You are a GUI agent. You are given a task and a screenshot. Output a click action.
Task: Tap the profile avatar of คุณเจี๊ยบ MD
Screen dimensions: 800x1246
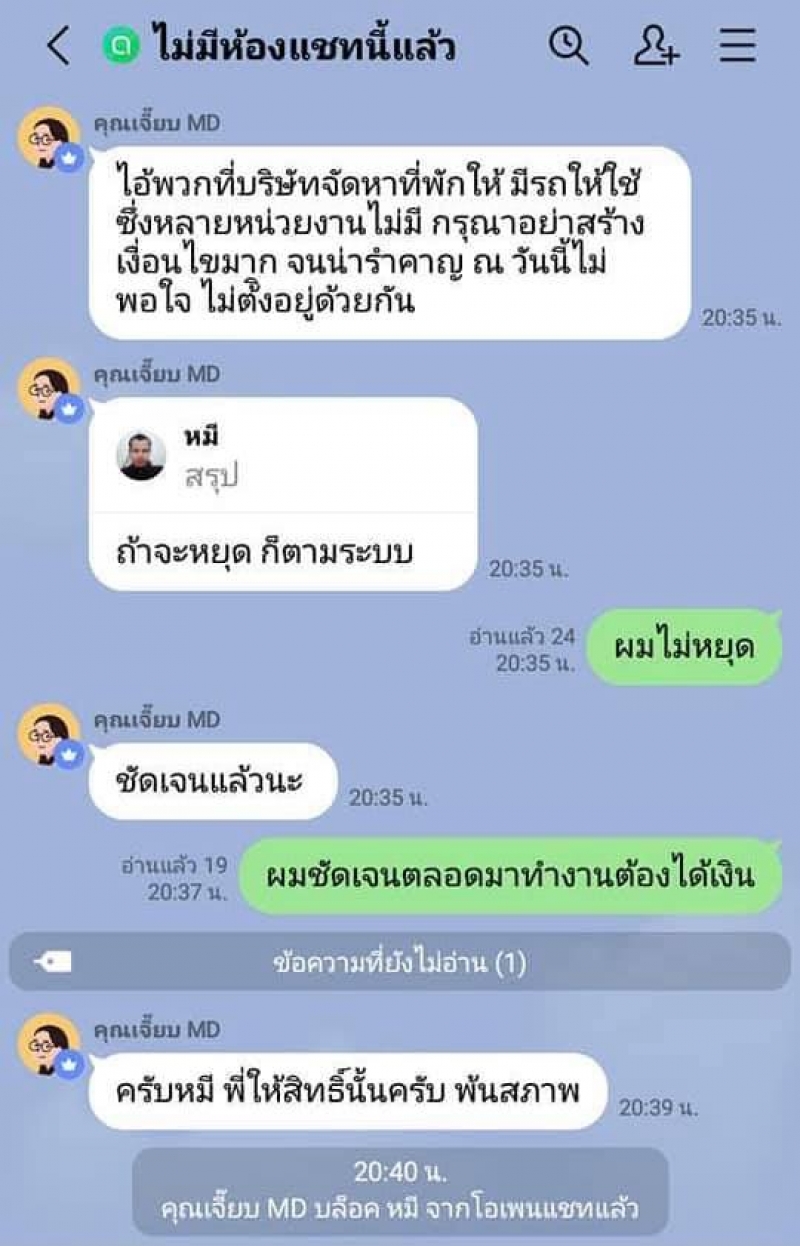pyautogui.click(x=48, y=137)
